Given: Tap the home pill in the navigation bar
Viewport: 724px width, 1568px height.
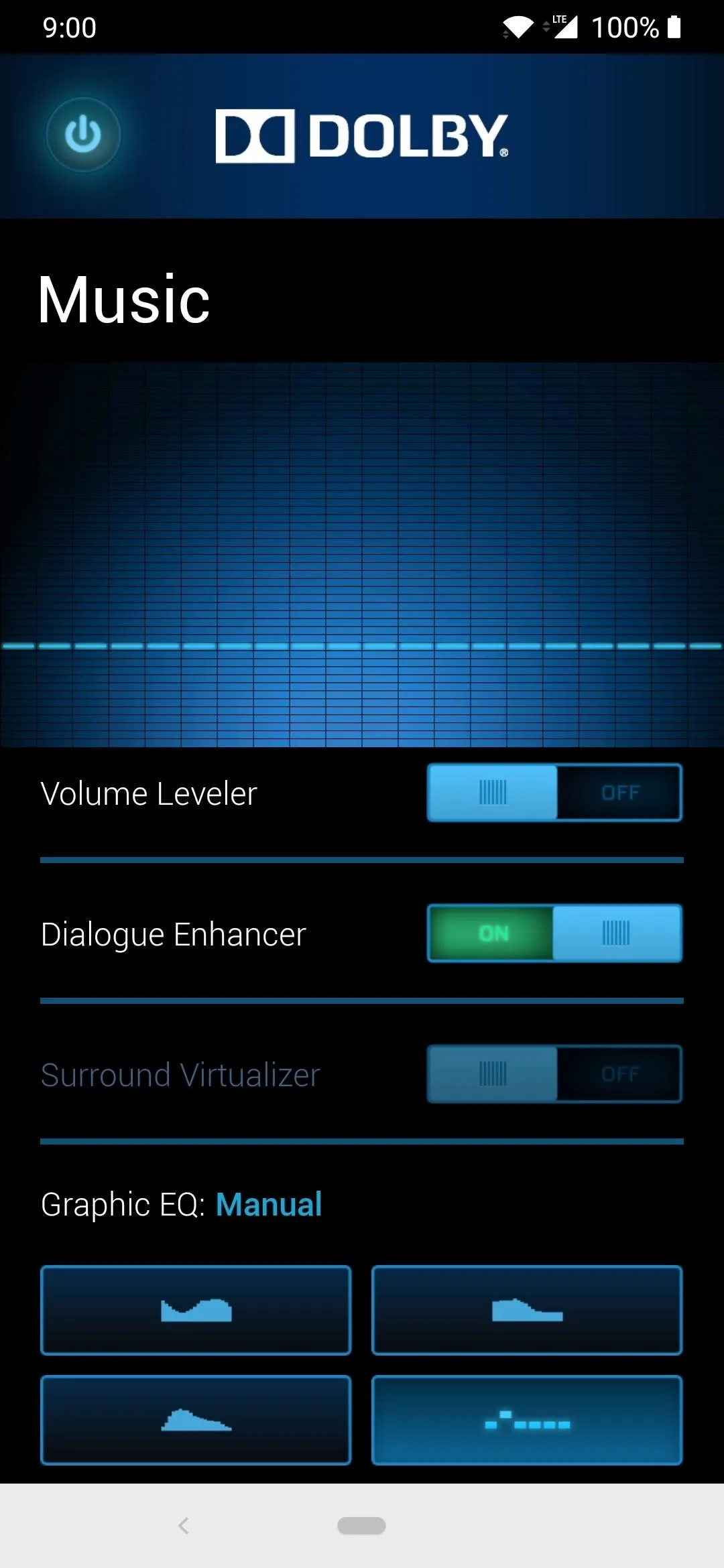Looking at the screenshot, I should 361,1526.
